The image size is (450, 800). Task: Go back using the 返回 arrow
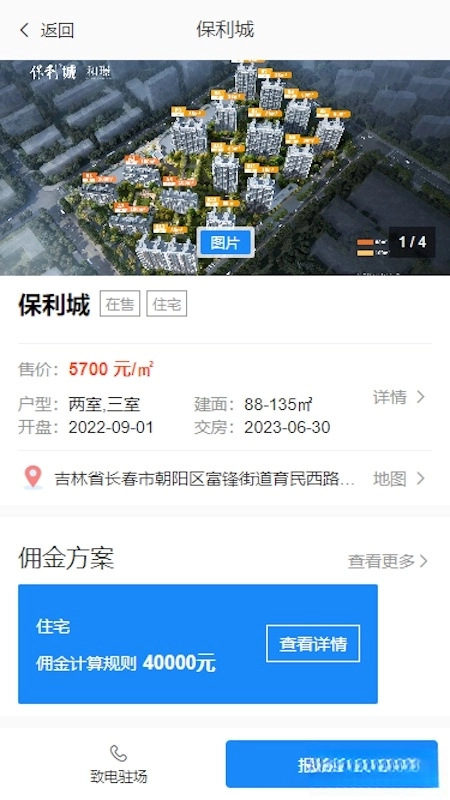coord(46,30)
